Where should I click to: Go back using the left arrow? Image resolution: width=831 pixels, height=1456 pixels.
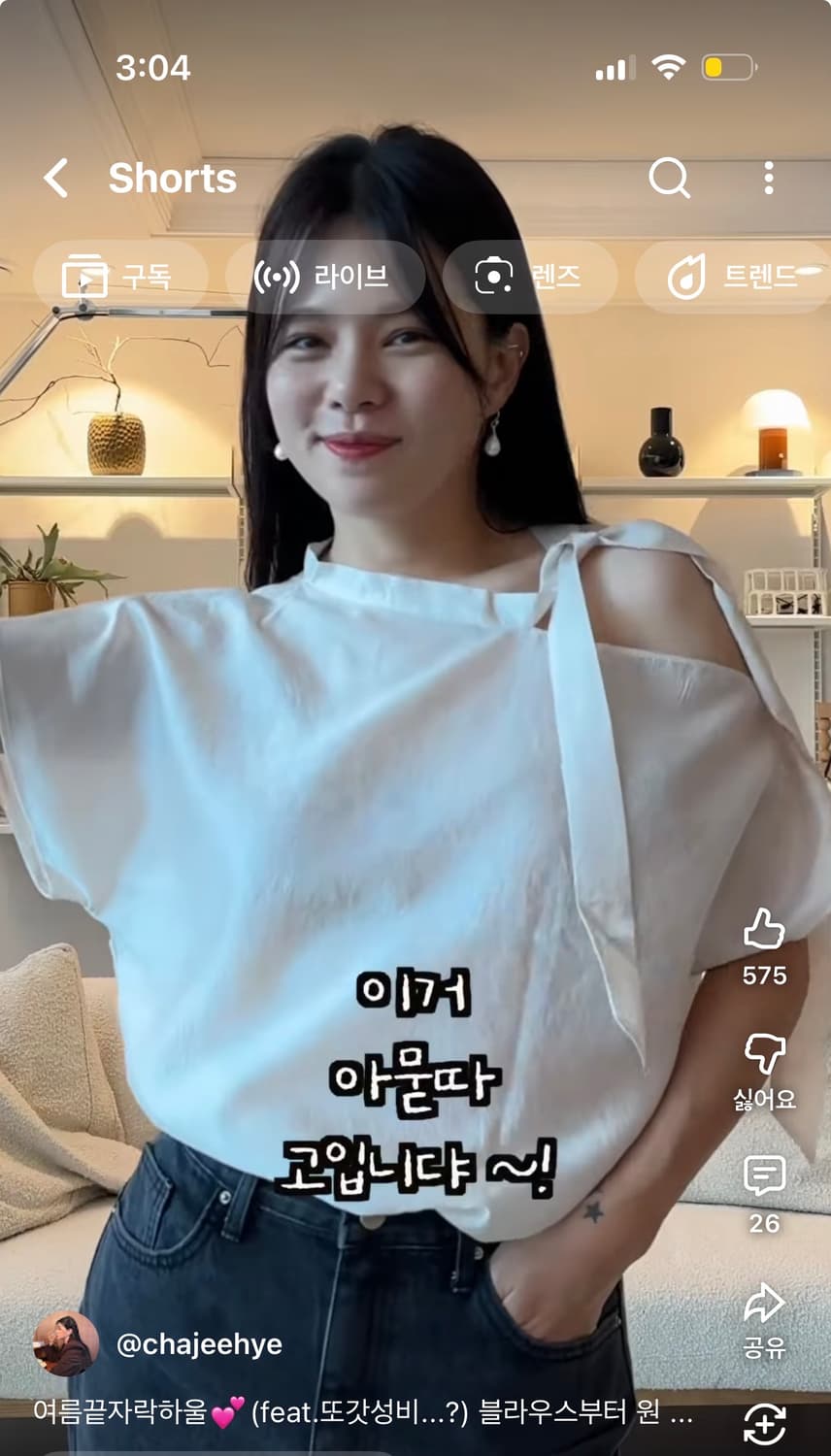[x=55, y=178]
